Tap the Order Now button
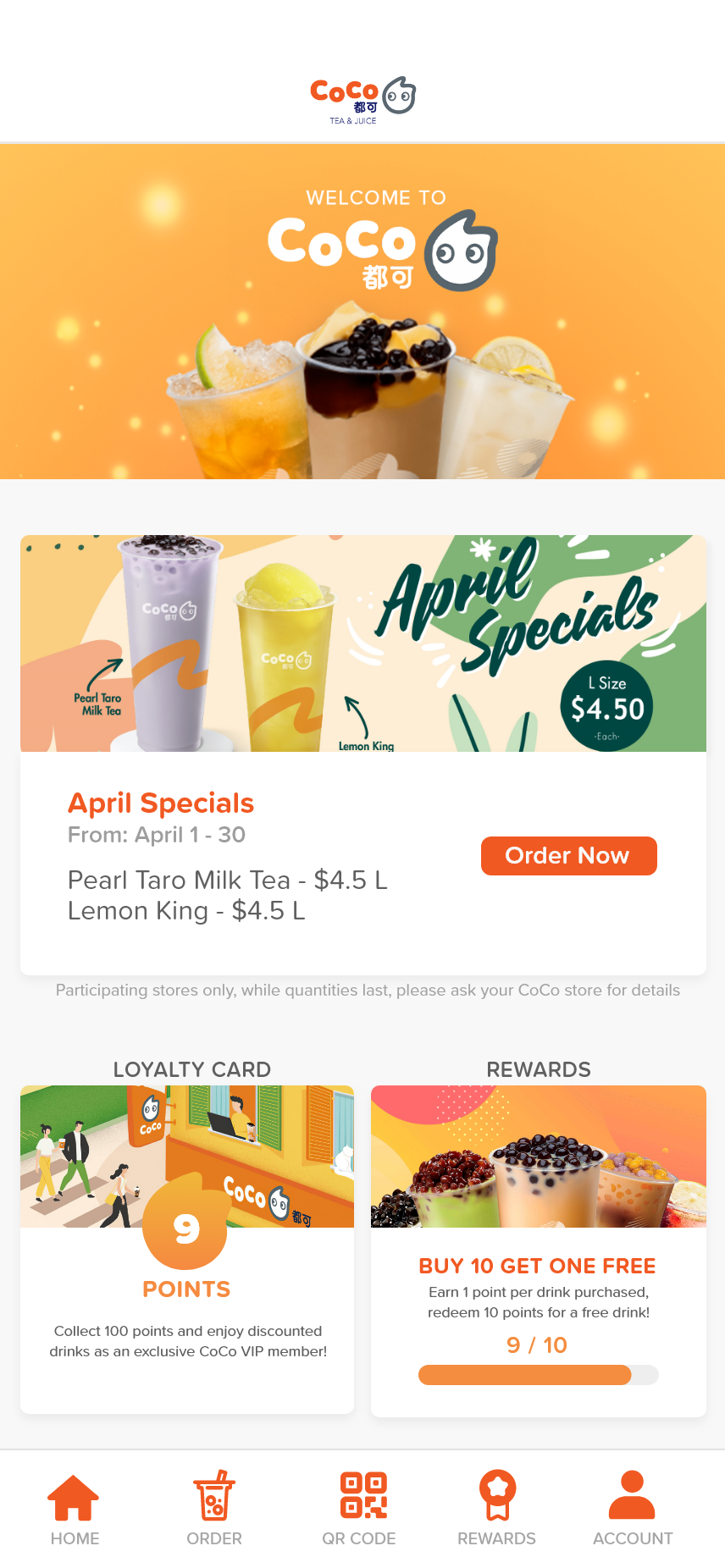725x1568 pixels. click(x=568, y=855)
